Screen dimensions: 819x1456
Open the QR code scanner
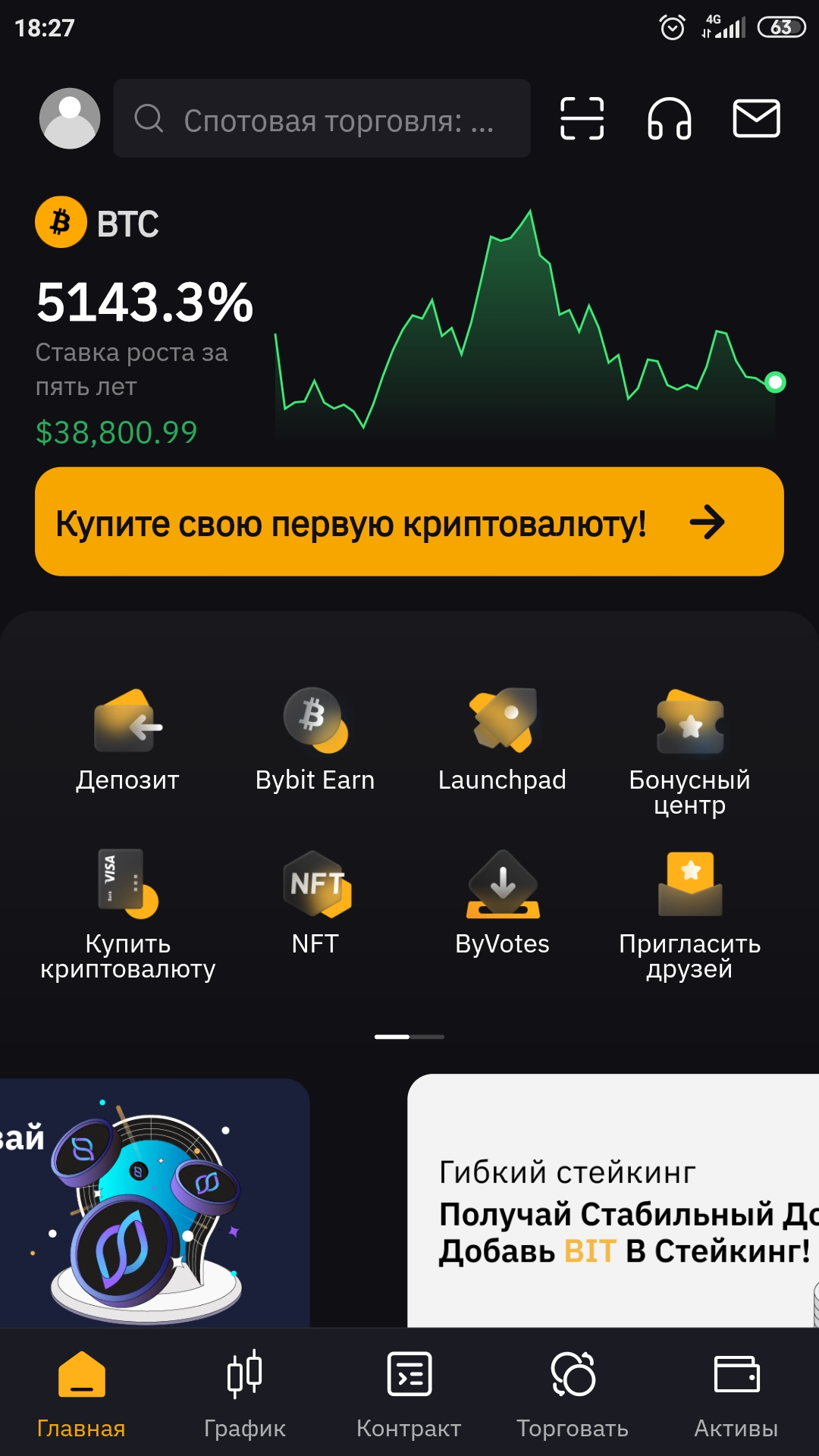coord(582,119)
